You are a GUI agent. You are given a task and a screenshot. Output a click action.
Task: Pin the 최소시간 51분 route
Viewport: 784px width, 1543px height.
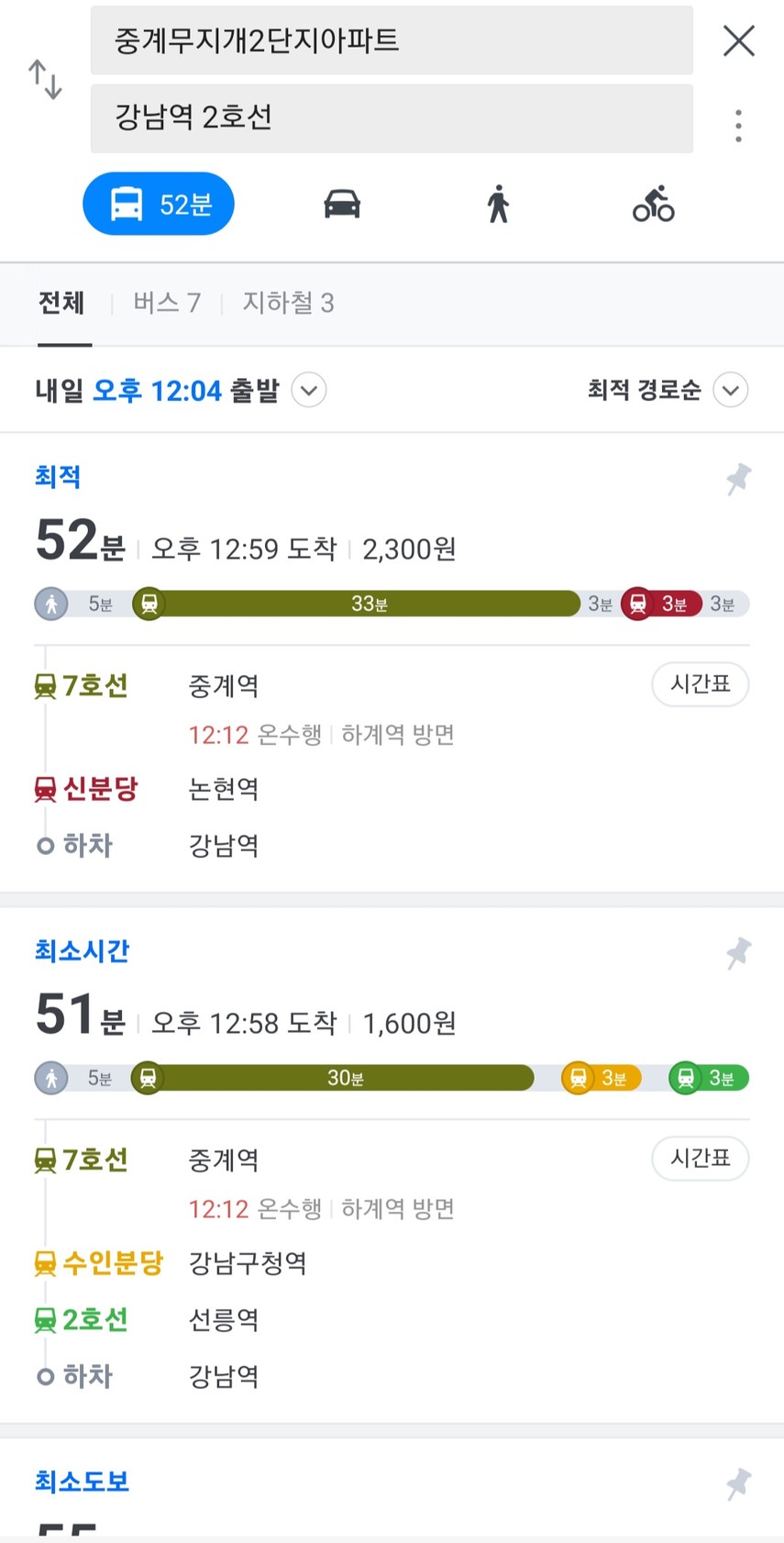[x=738, y=953]
